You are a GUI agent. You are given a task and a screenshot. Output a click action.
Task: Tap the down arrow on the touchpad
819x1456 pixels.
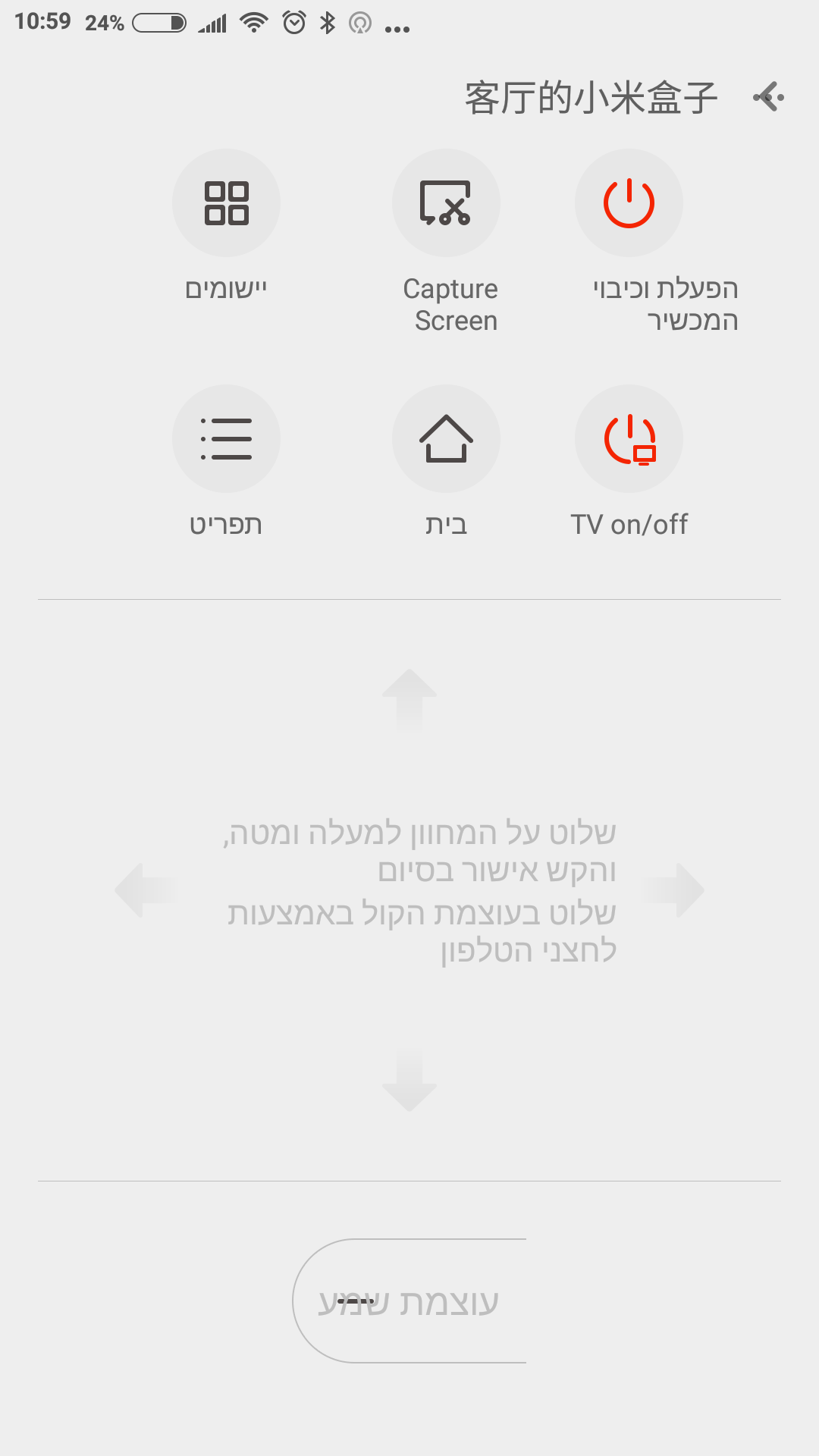[x=409, y=1081]
